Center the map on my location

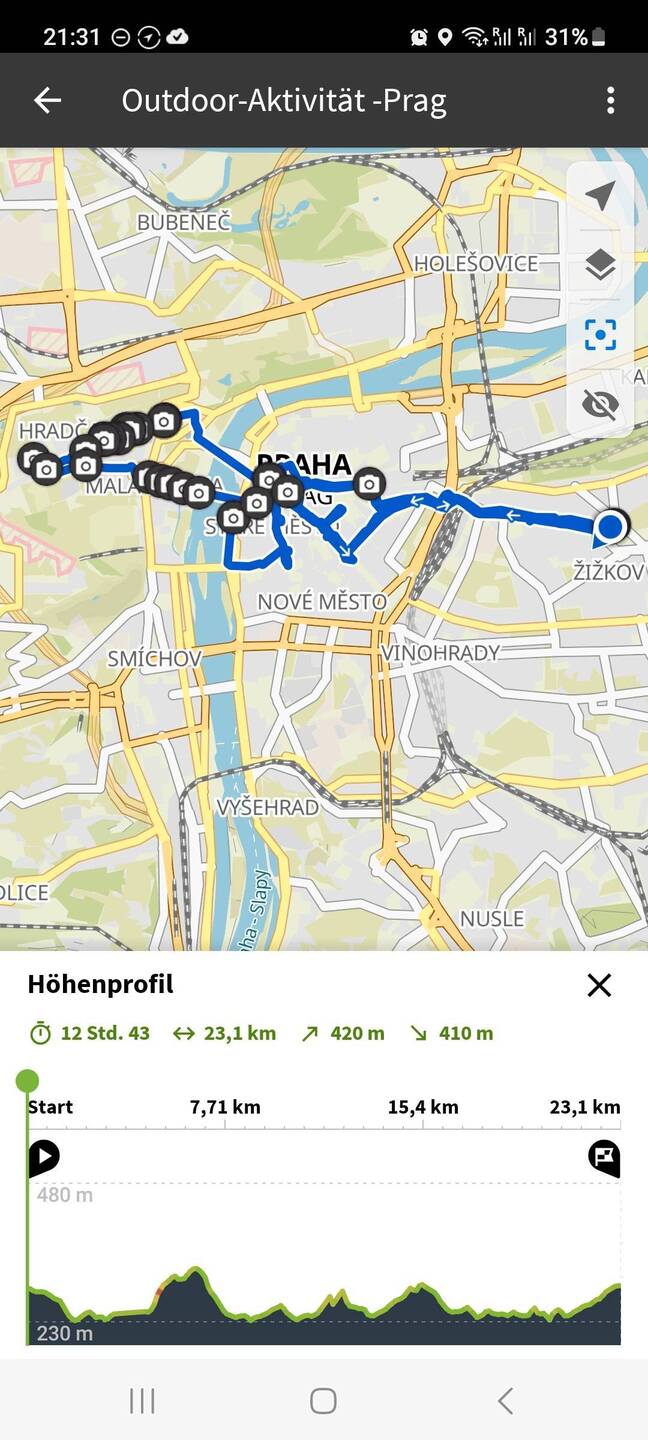[600, 197]
